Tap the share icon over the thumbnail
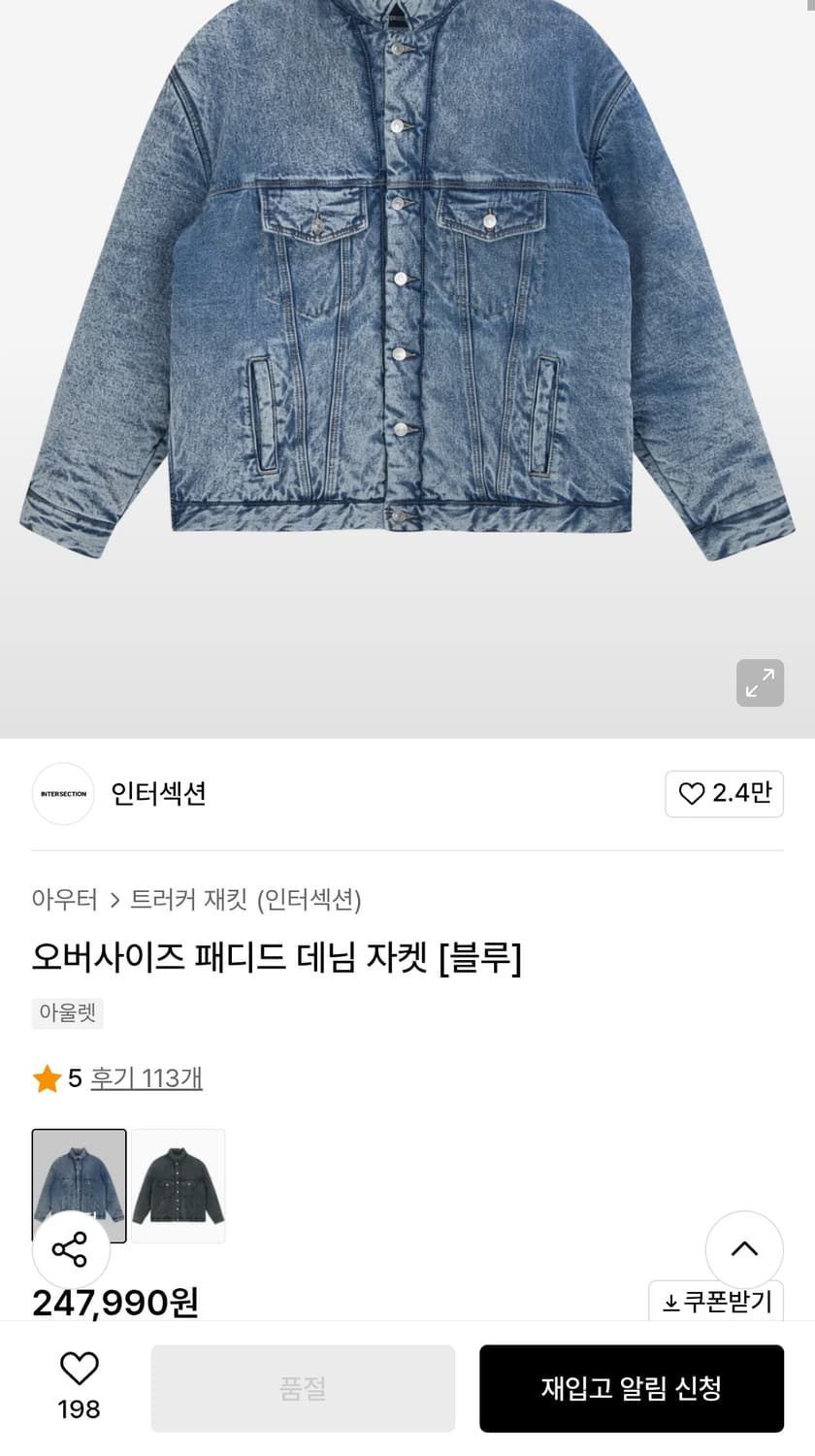This screenshot has width=815, height=1456. (x=70, y=1249)
